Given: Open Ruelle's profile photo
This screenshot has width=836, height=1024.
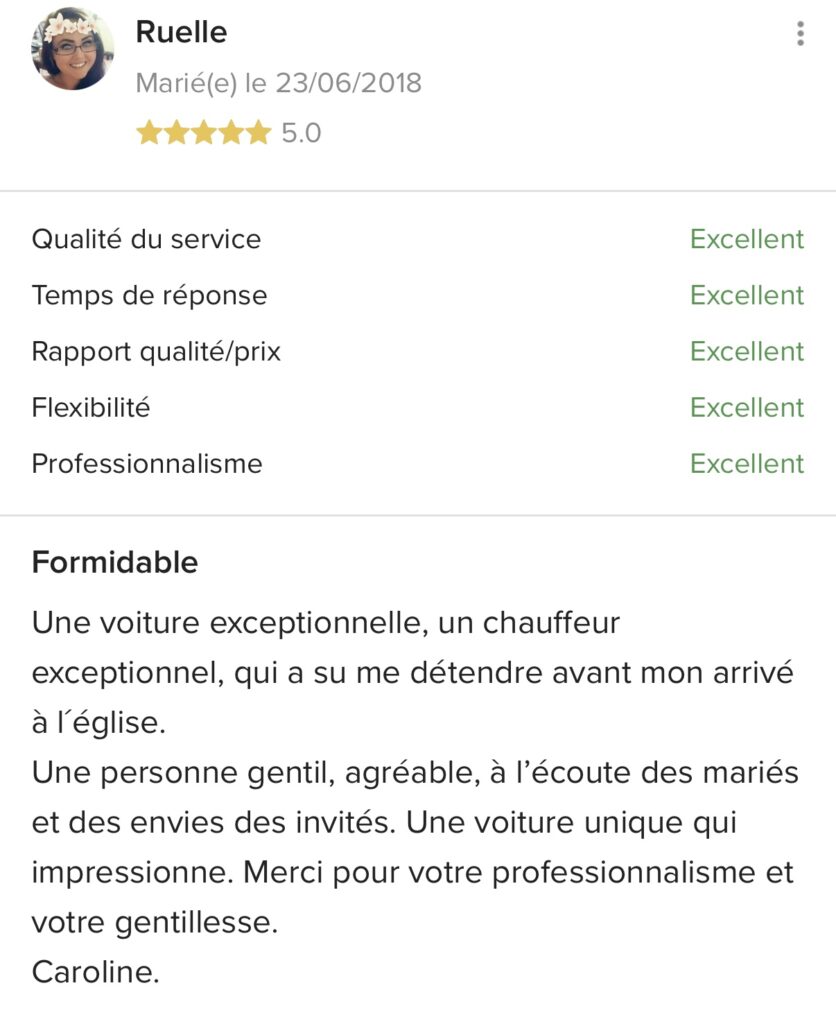Looking at the screenshot, I should pos(73,50).
